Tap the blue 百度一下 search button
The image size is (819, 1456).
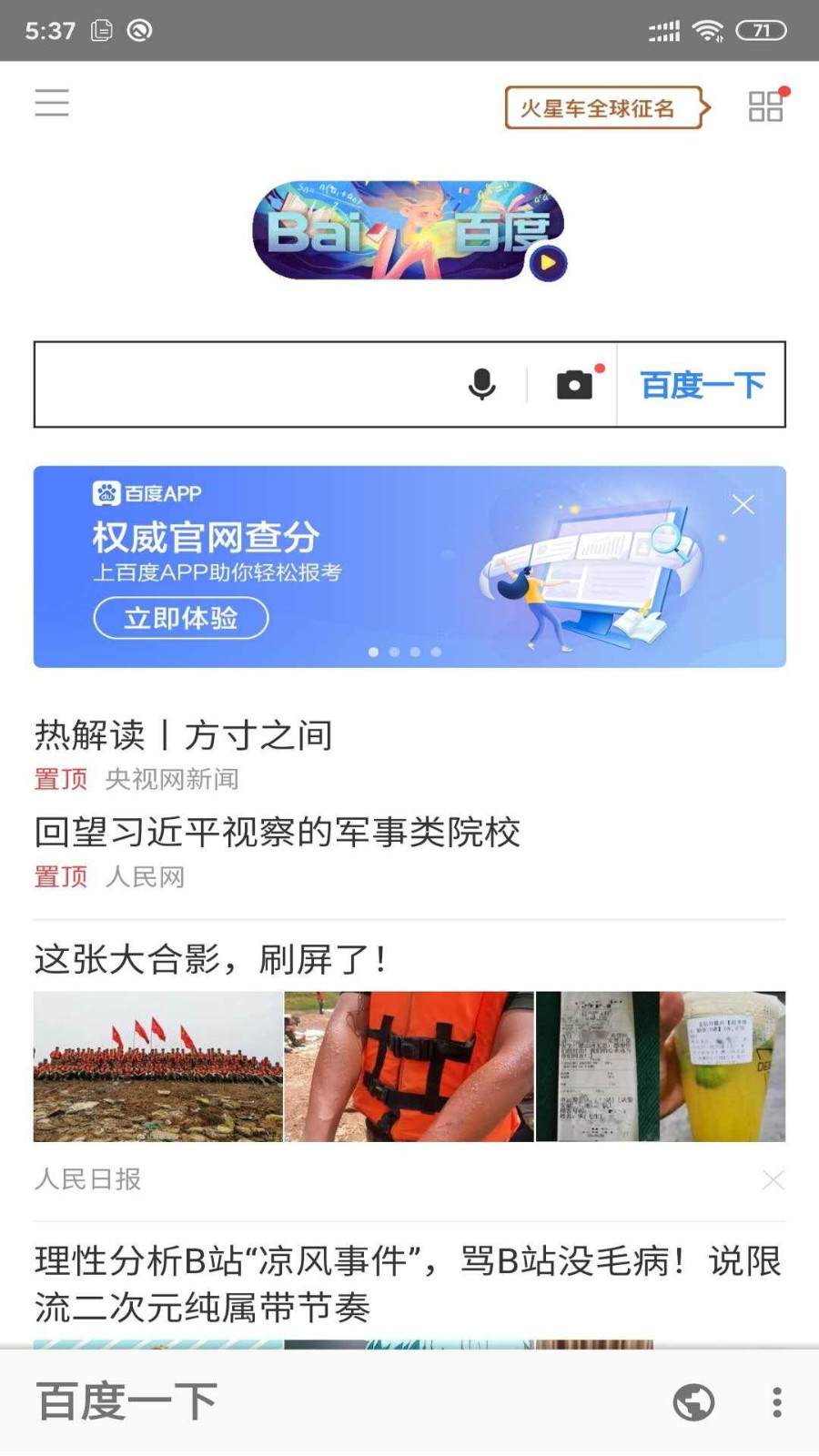pos(702,384)
